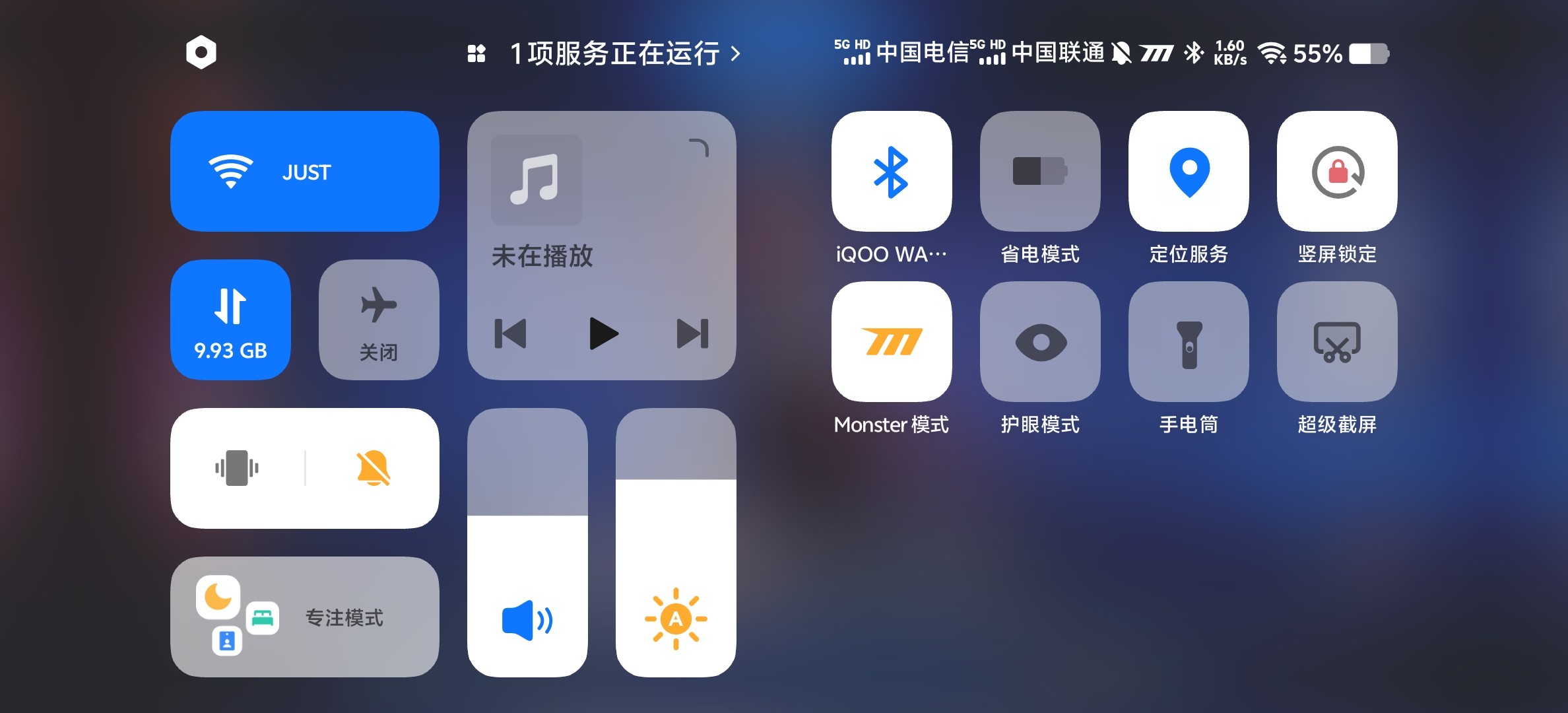
Task: Turn on the 手电筒 flashlight
Action: [x=1189, y=342]
